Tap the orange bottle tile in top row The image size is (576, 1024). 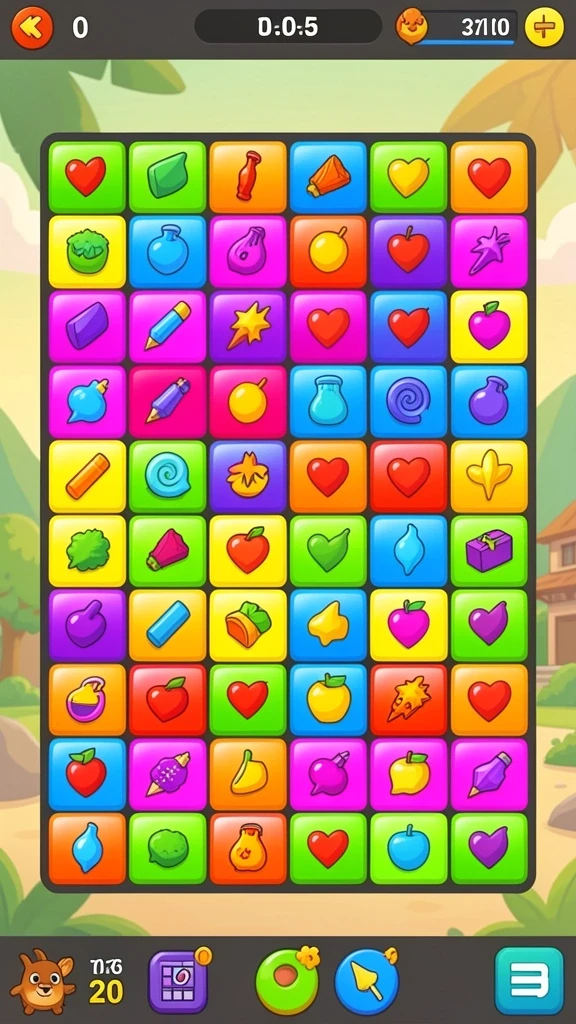coord(248,177)
